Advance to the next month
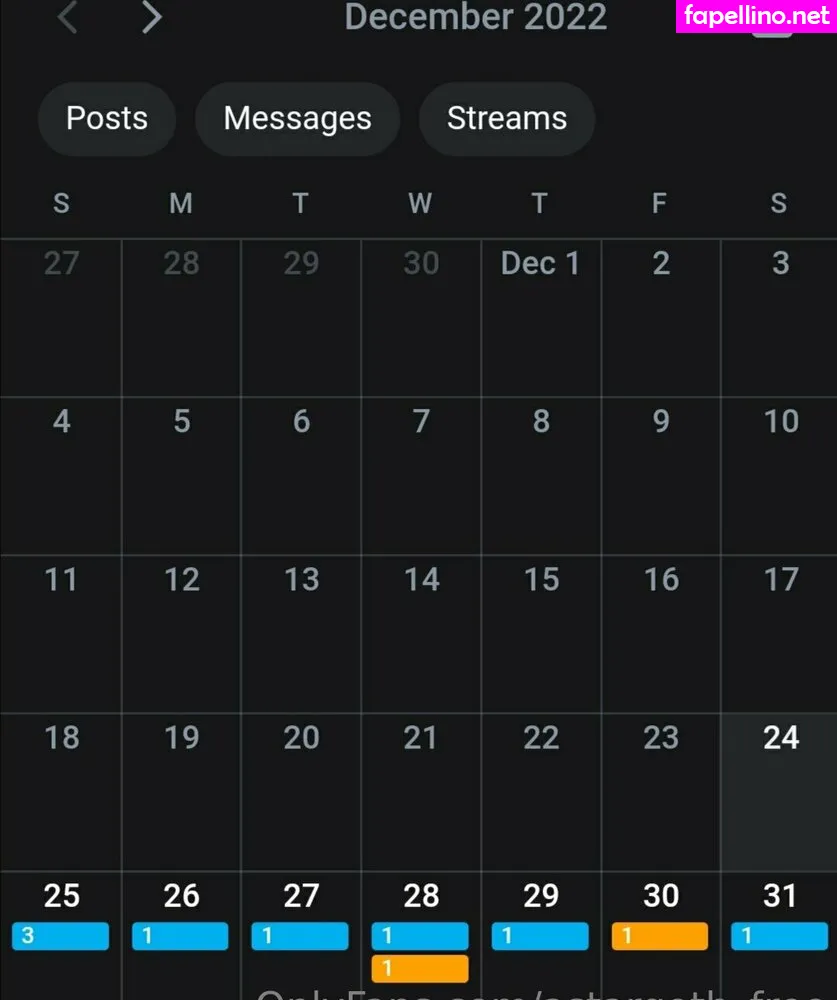837x1000 pixels. tap(152, 17)
